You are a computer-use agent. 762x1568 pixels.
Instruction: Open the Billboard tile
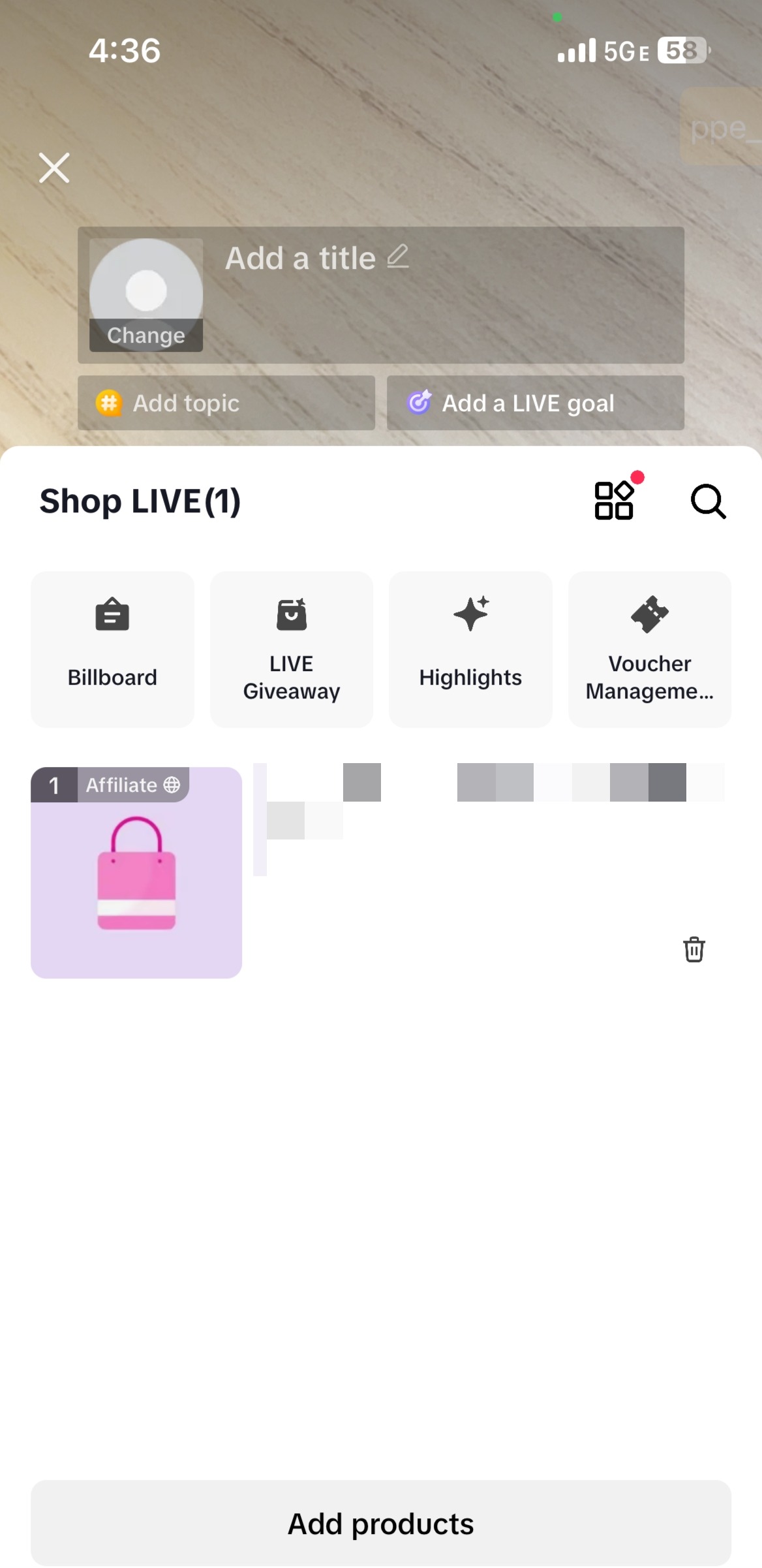point(112,649)
